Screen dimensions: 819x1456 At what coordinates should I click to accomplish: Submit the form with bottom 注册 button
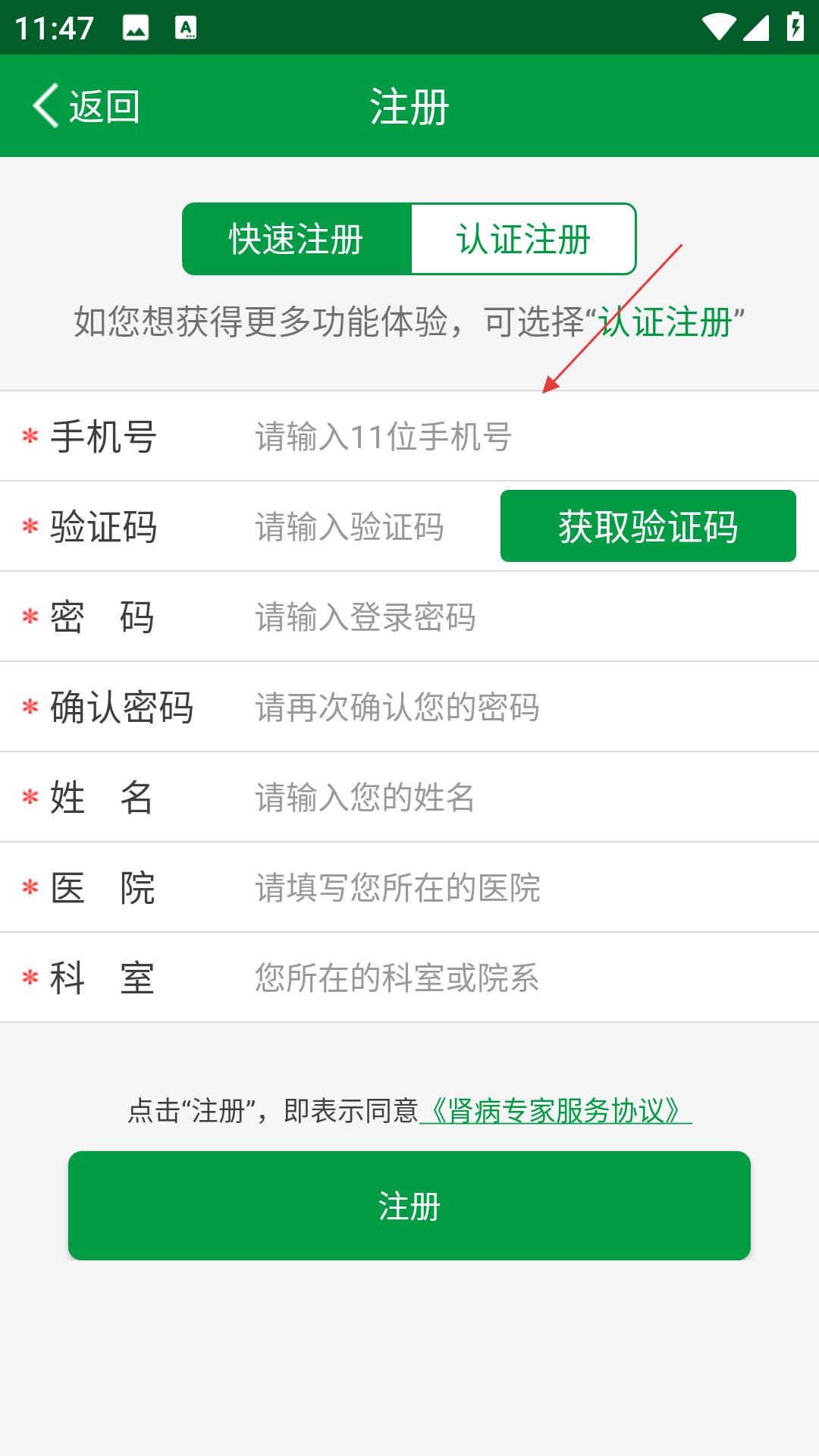[x=409, y=1206]
